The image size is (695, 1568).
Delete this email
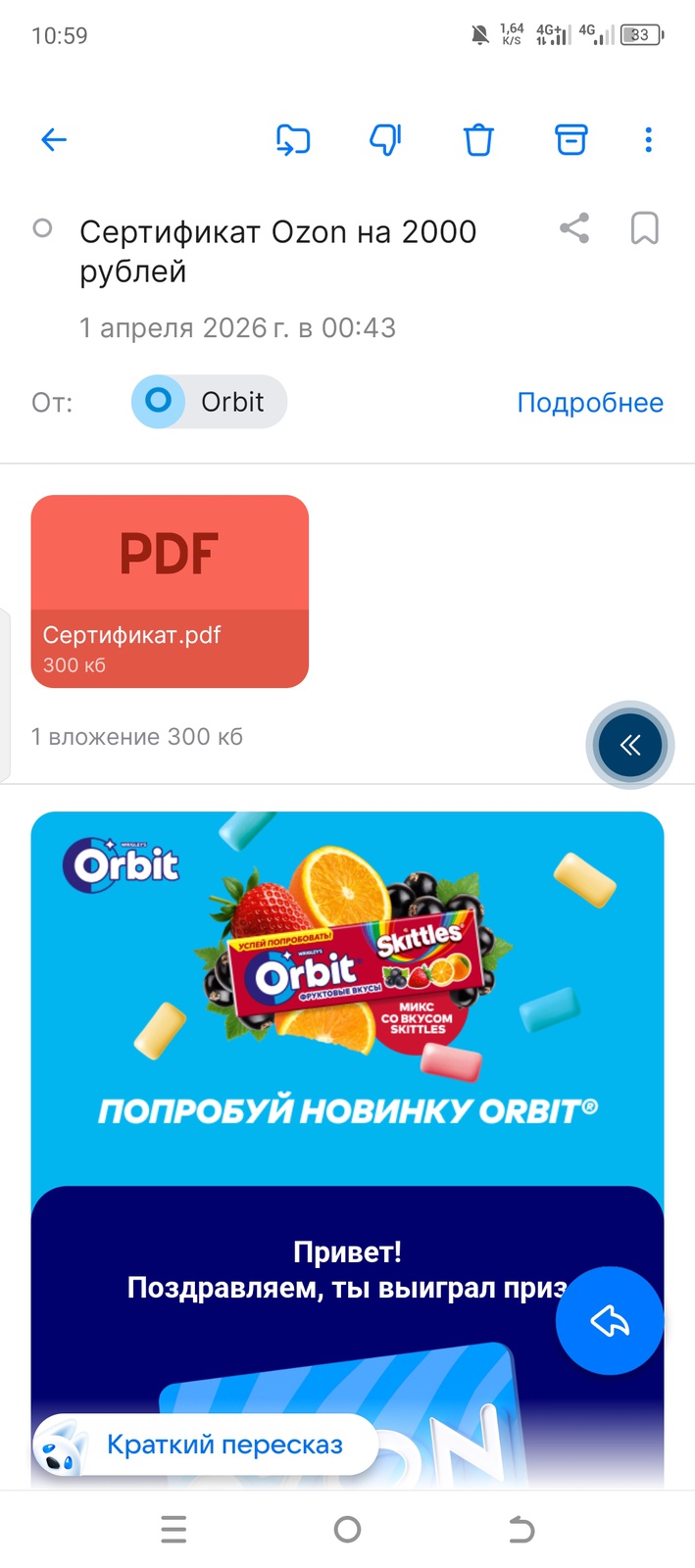click(x=478, y=140)
